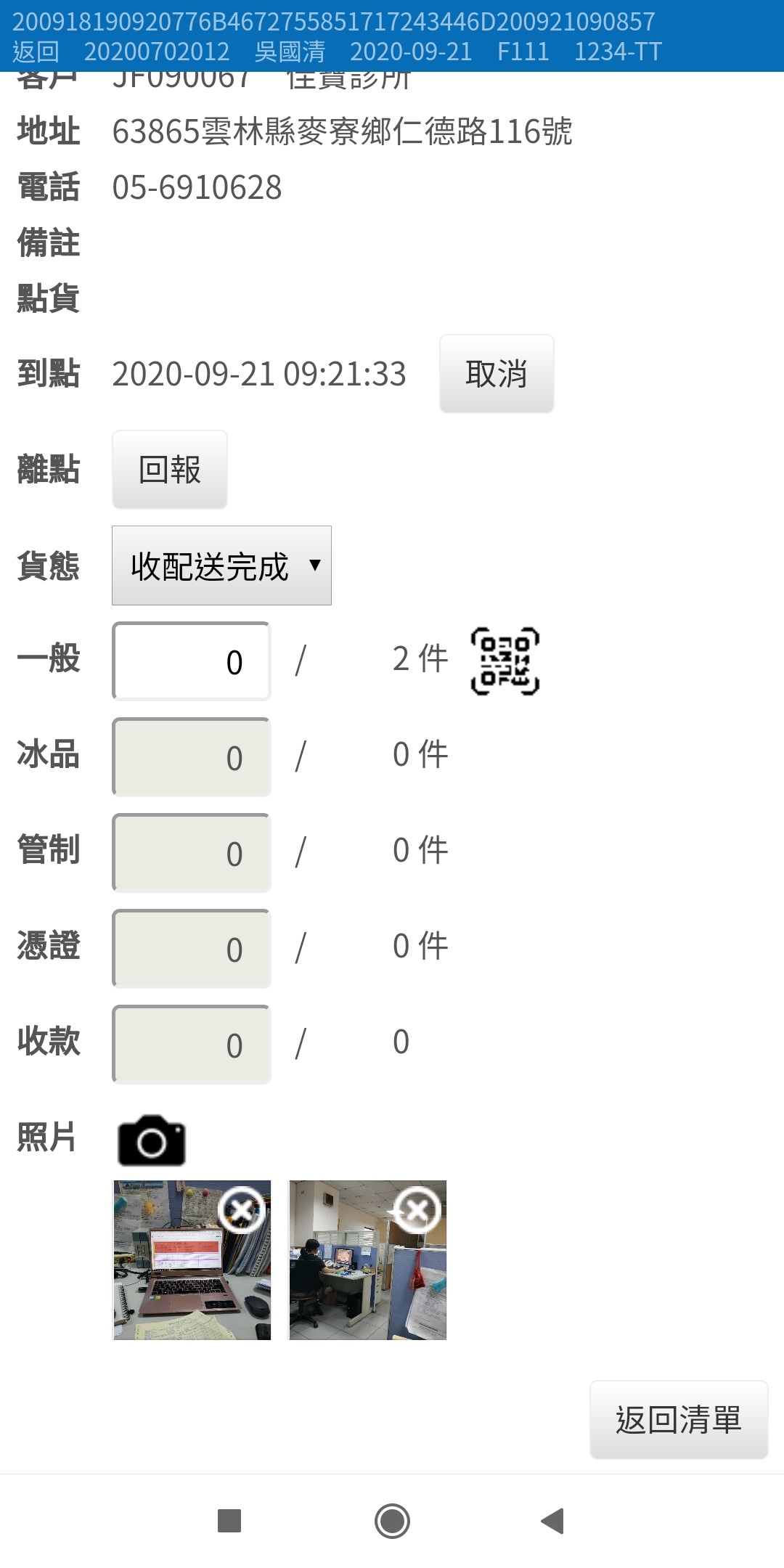Return to the list via 返回清單
Viewport: 784px width, 1568px height.
679,1420
